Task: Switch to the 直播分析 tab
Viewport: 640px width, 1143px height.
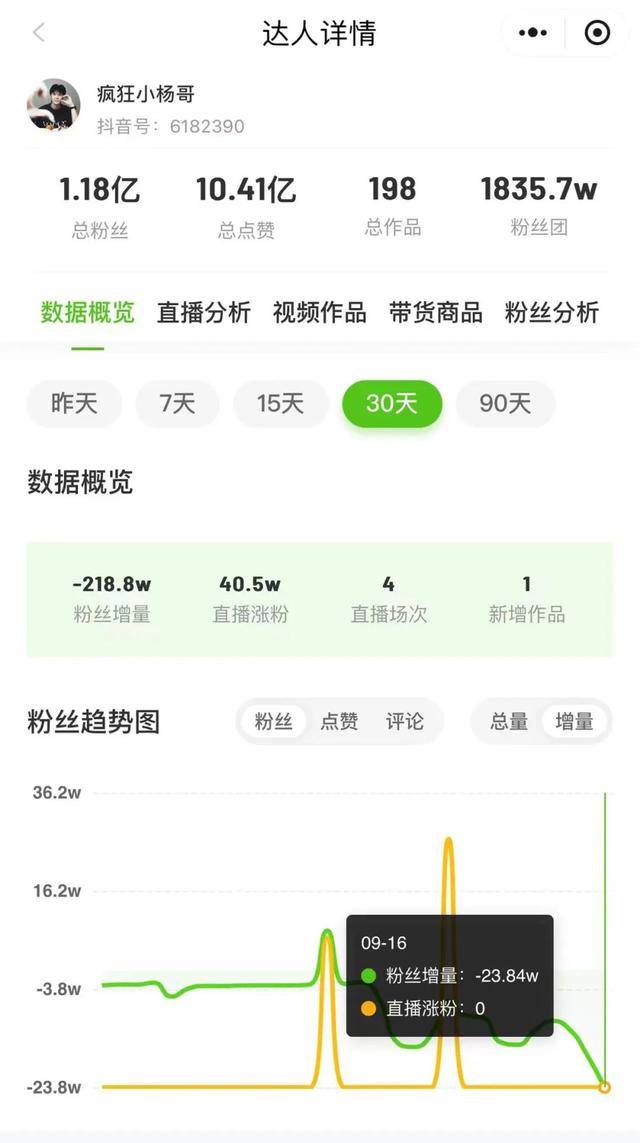Action: (204, 312)
